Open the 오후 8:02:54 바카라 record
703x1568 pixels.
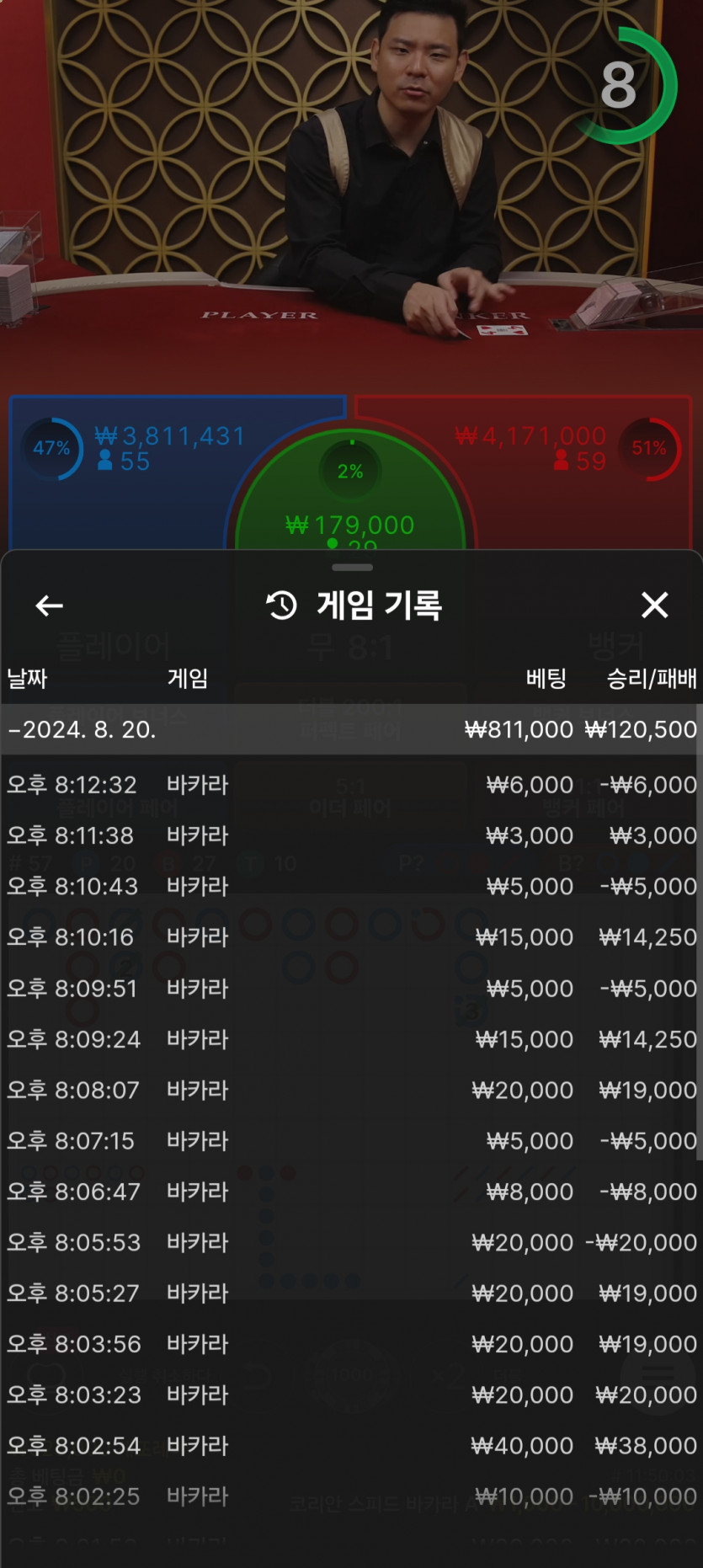click(351, 1446)
